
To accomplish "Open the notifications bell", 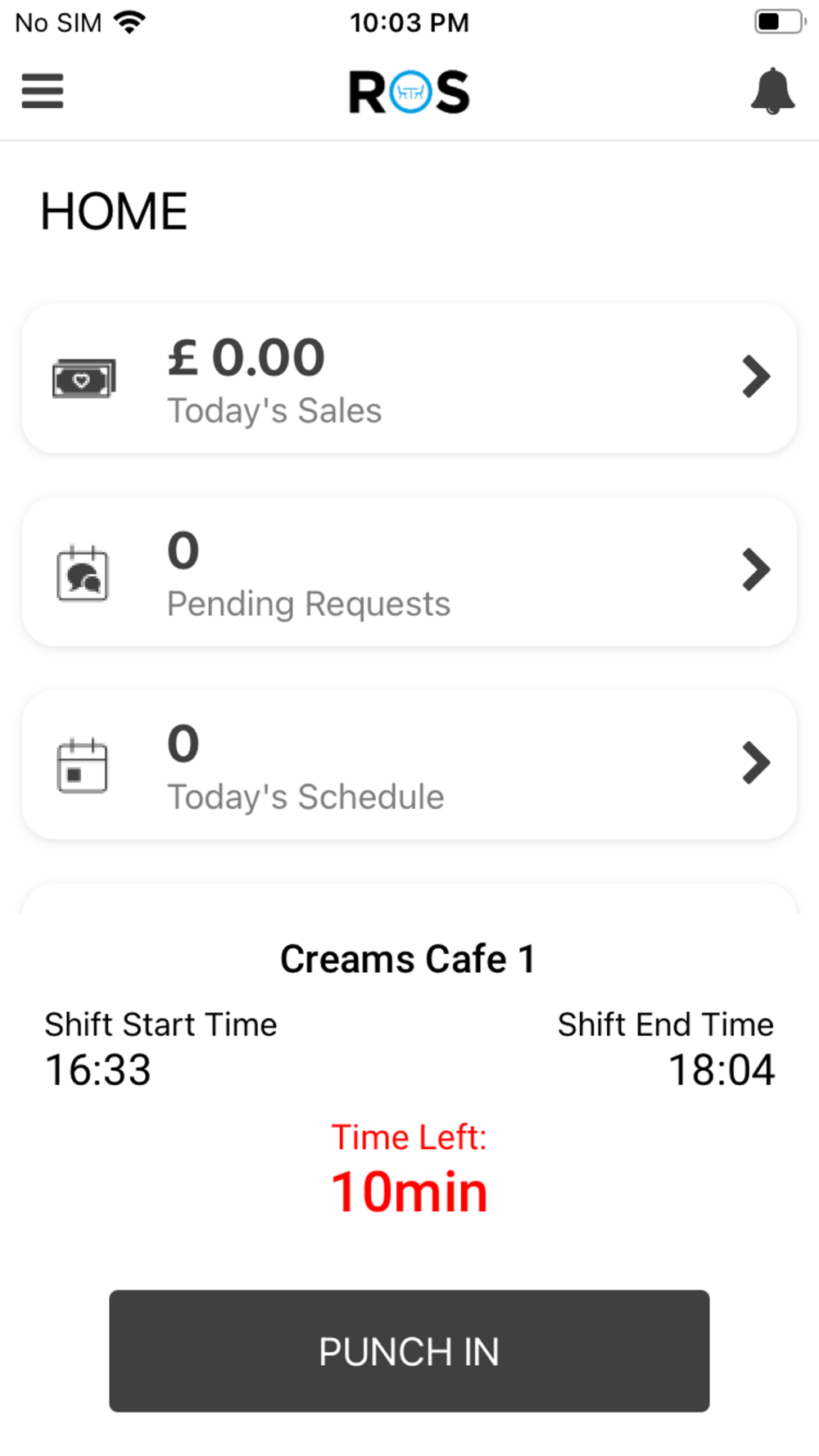I will click(x=772, y=91).
